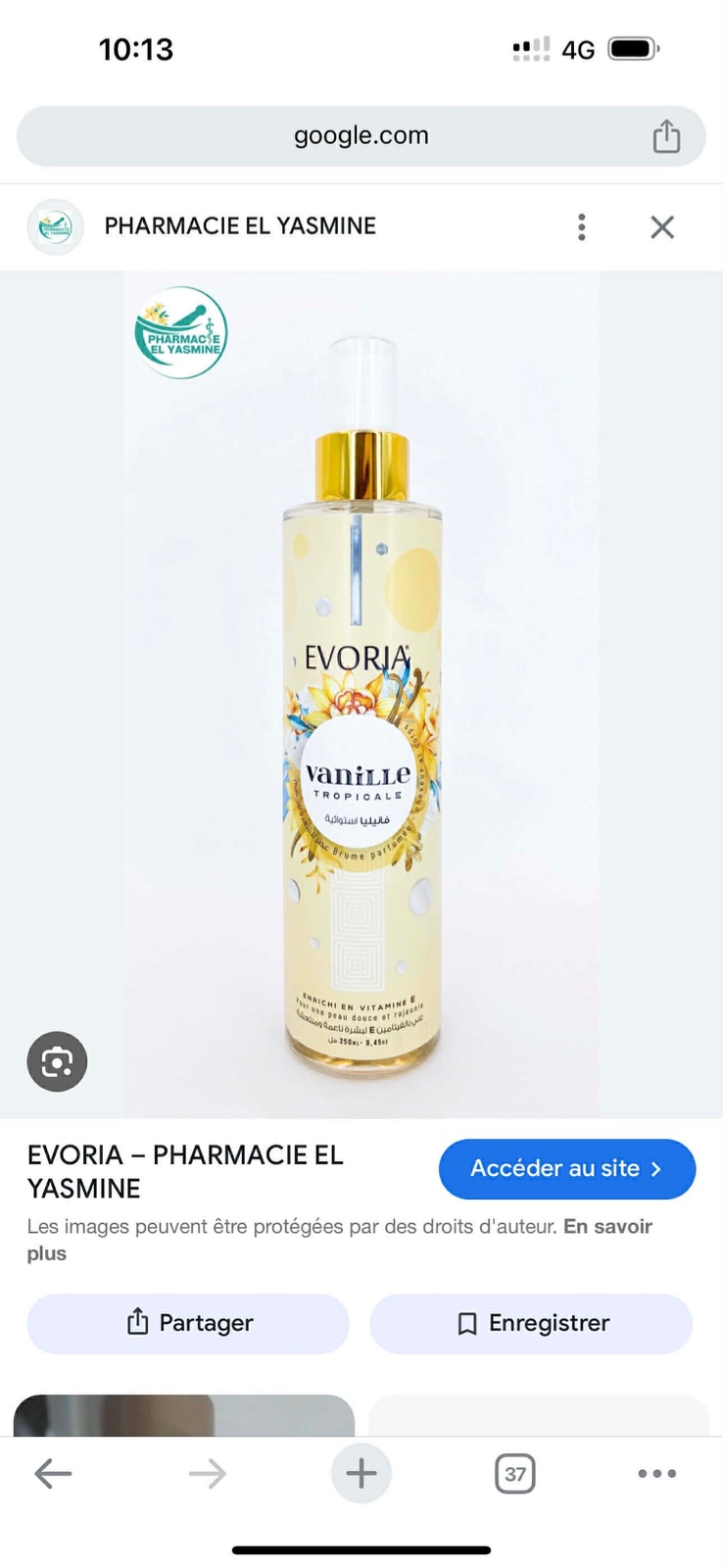Open PHARMACIE EL YASMINE source header
The height and width of the screenshot is (1568, 723).
(x=240, y=226)
